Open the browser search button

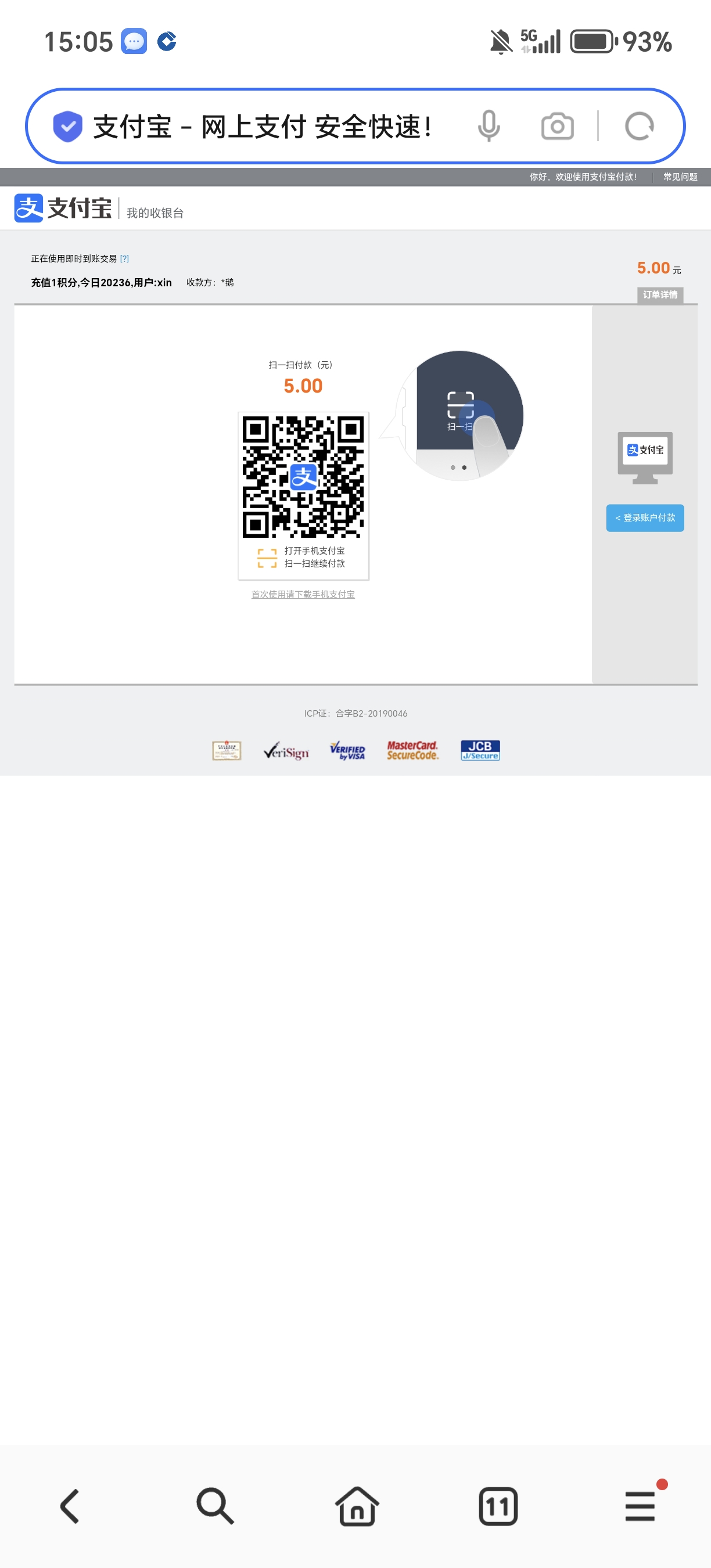[214, 1506]
